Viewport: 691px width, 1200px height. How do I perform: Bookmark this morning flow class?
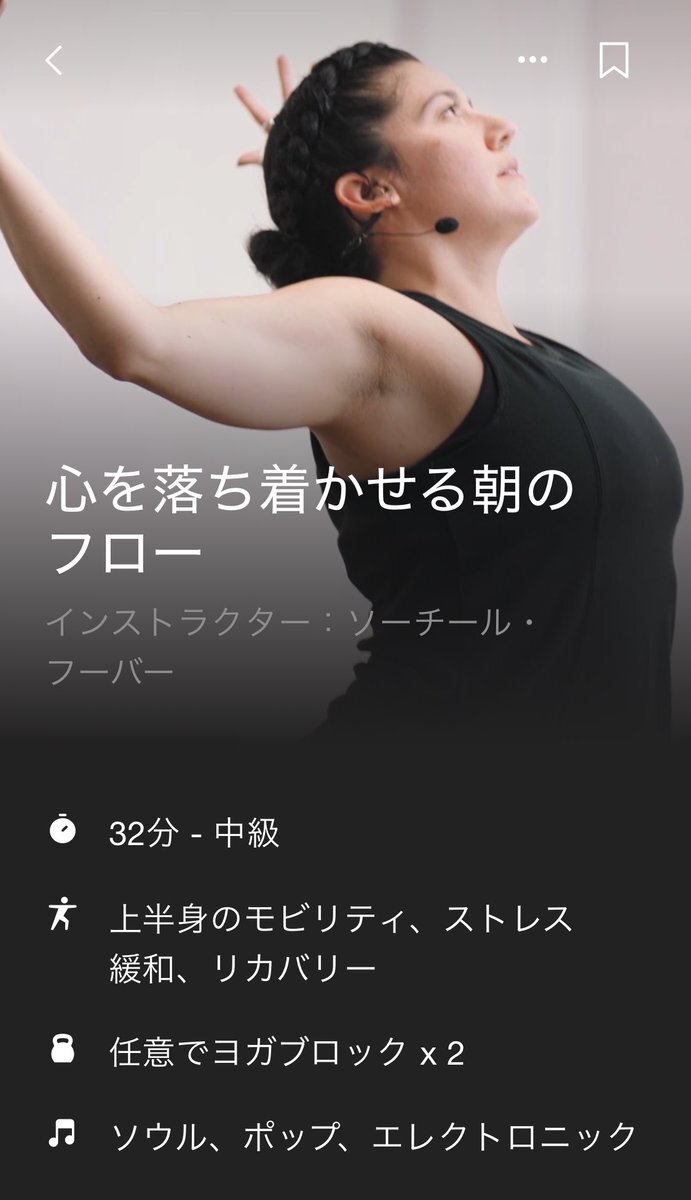(x=613, y=60)
